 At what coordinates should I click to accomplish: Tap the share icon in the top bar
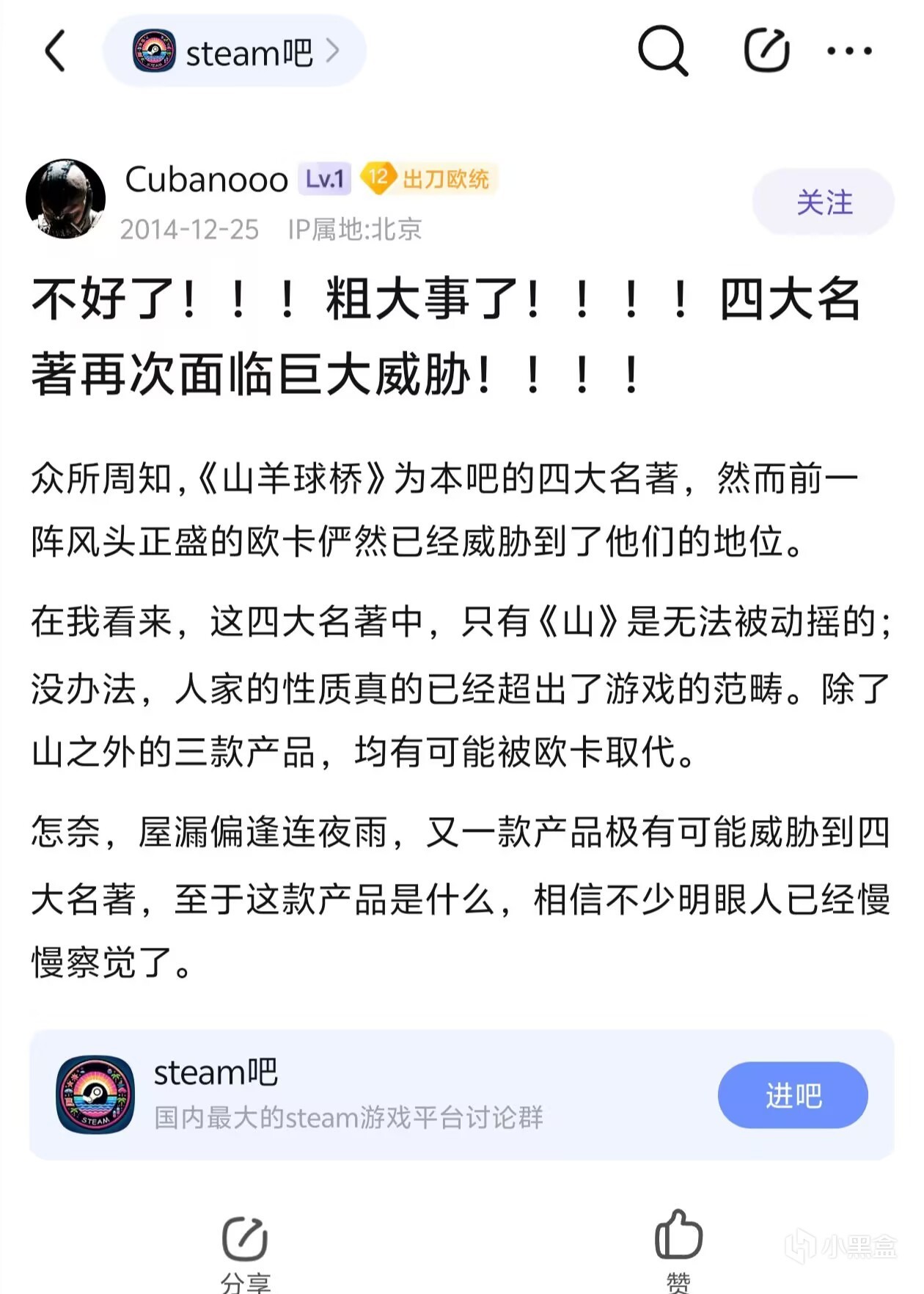766,51
